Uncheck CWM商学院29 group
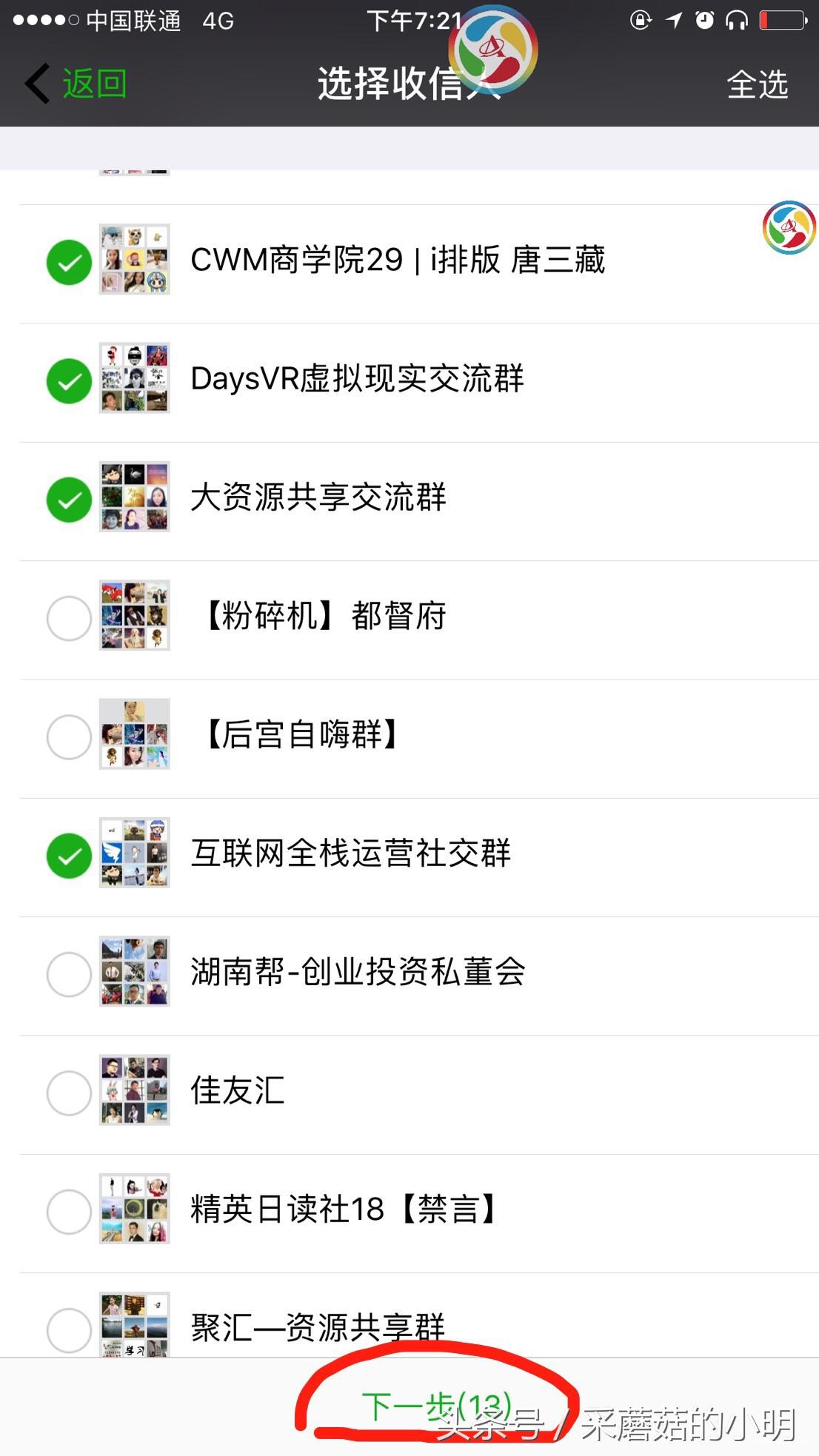This screenshot has height=1456, width=819. [x=69, y=262]
